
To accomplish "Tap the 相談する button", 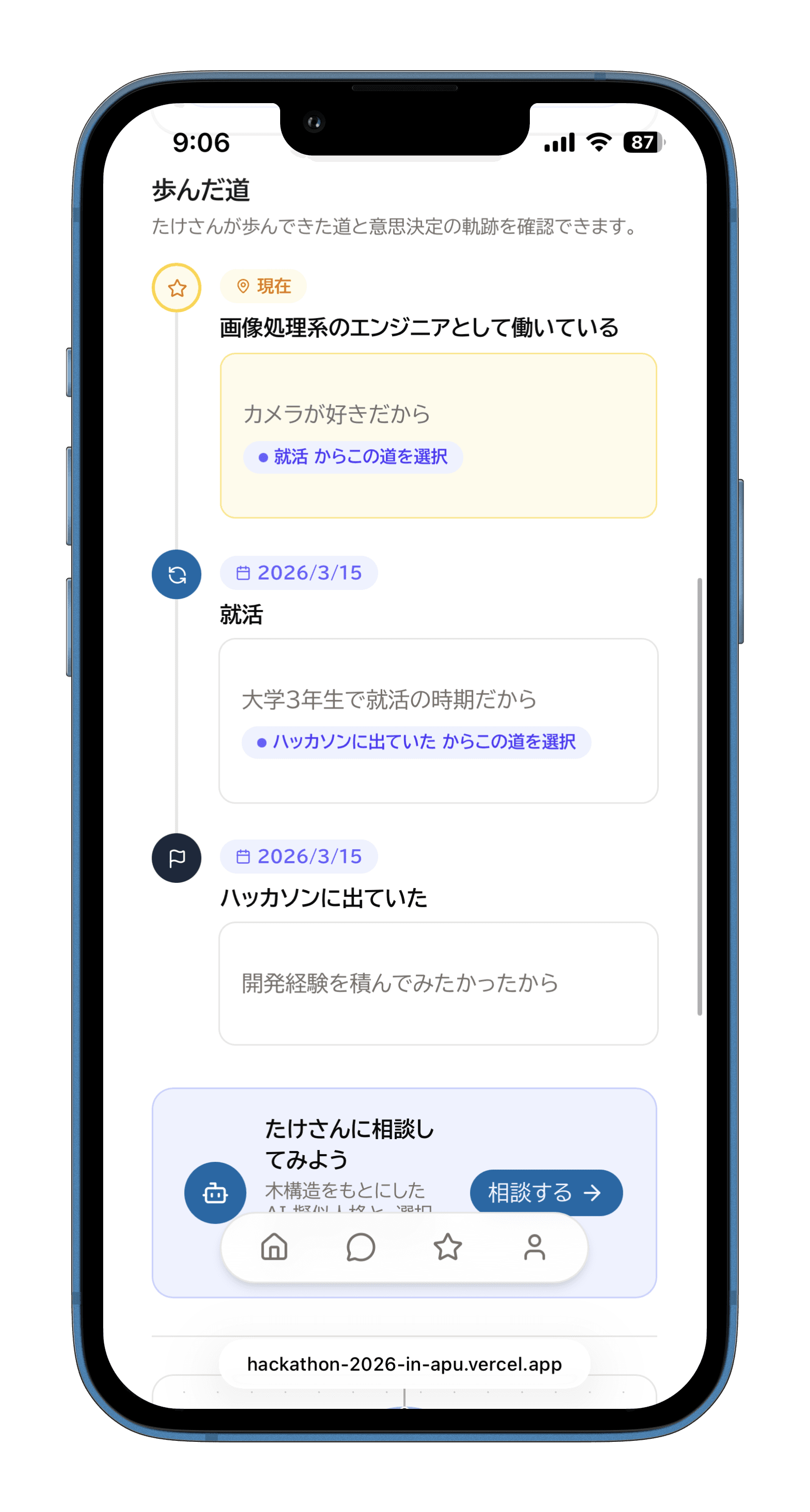I will [546, 1192].
